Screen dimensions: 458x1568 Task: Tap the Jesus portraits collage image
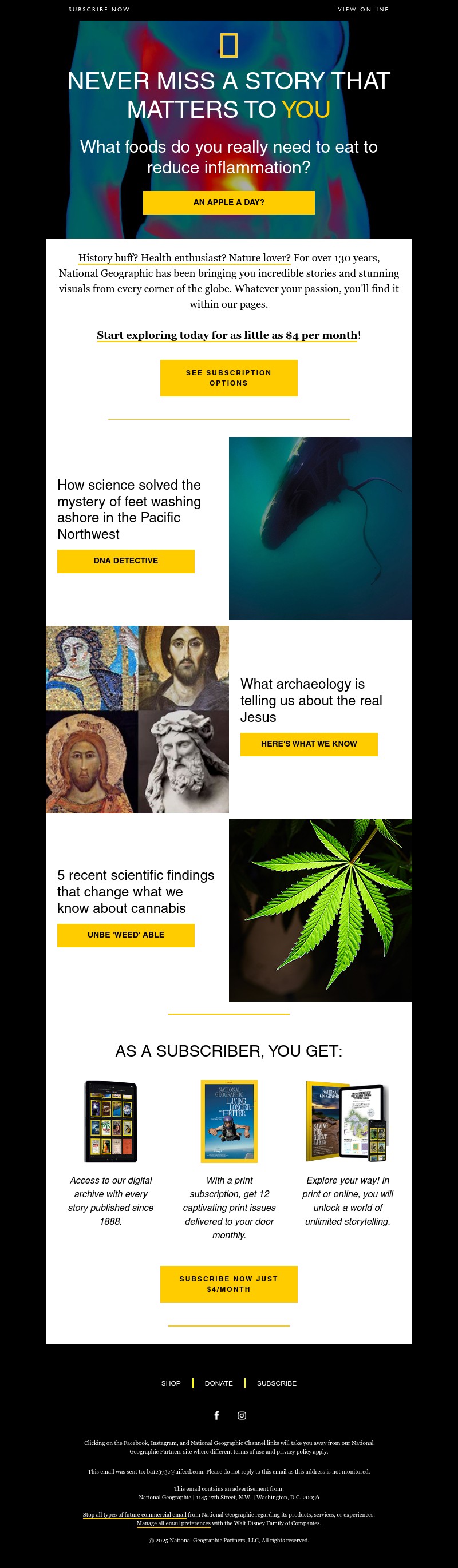click(x=137, y=720)
